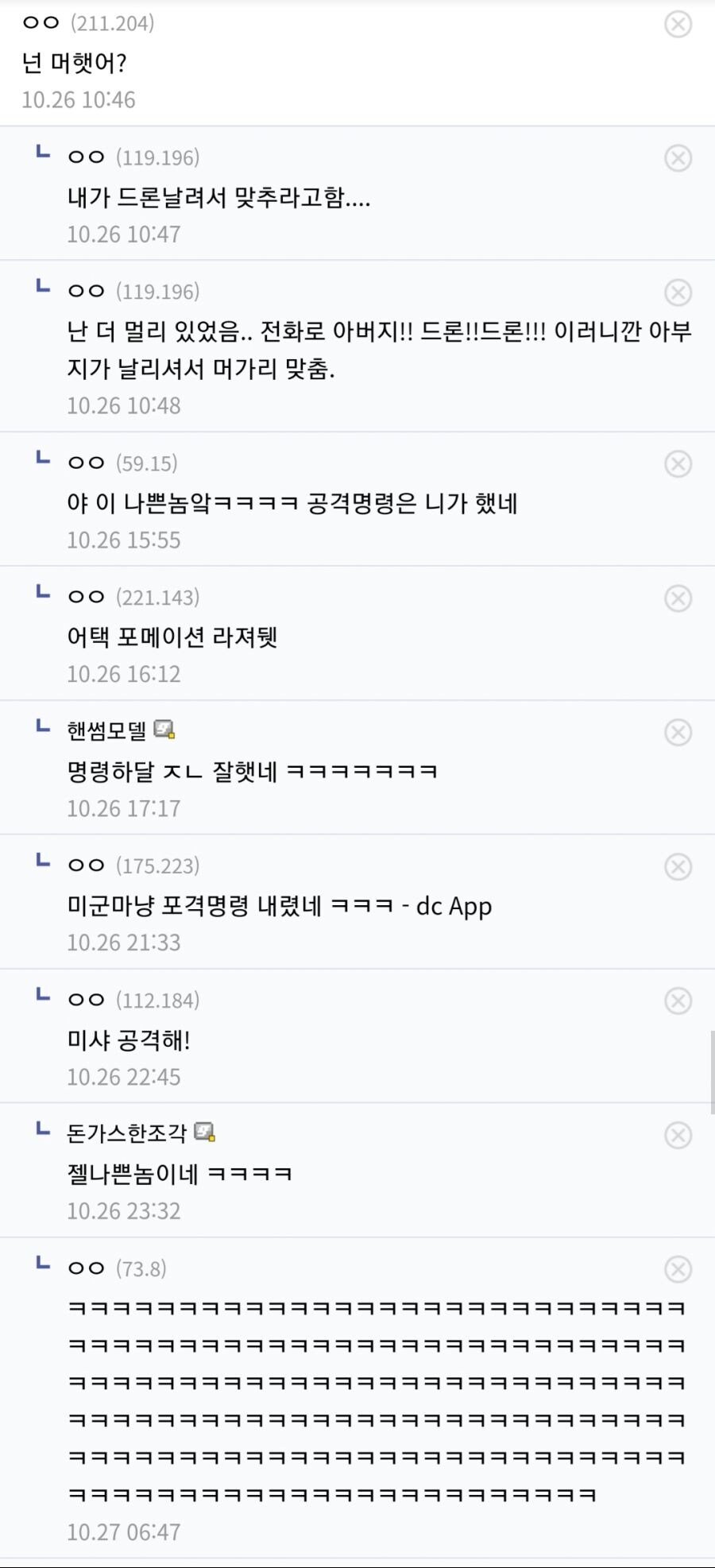Click the delete button on 미샤 공격해! reply
Screen dimensions: 715x1568
[678, 1000]
